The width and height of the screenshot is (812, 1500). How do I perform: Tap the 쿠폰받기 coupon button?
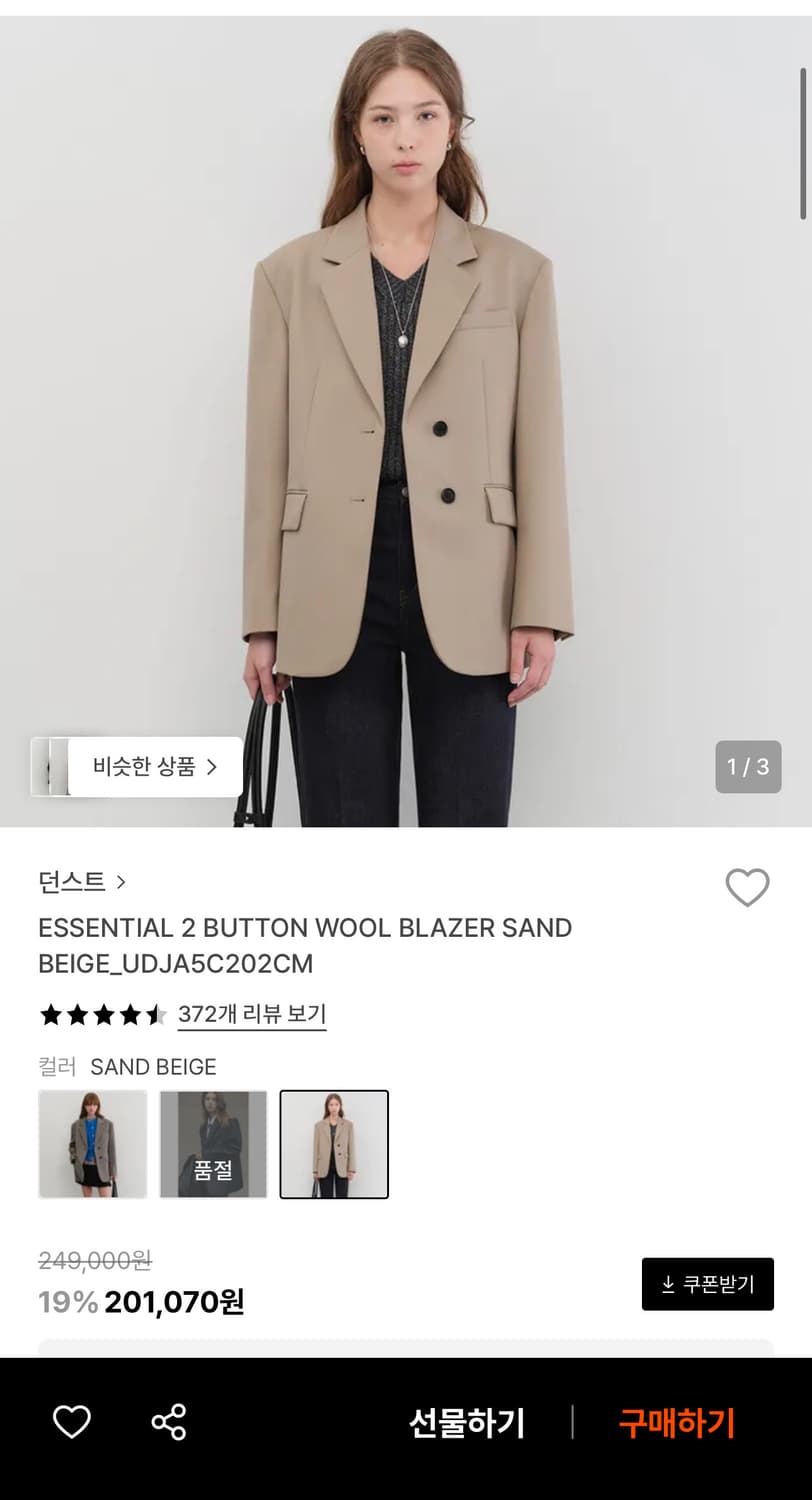coord(707,1284)
